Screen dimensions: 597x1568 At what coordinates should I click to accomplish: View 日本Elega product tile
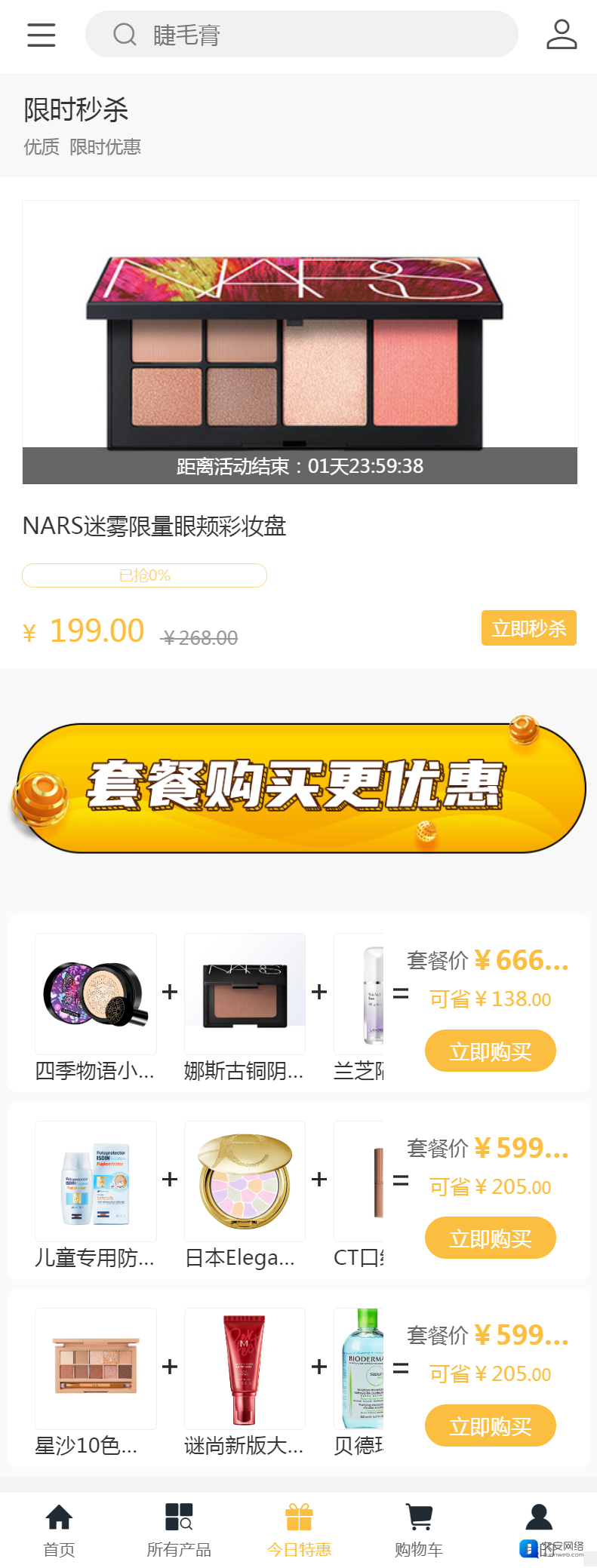[x=245, y=1181]
